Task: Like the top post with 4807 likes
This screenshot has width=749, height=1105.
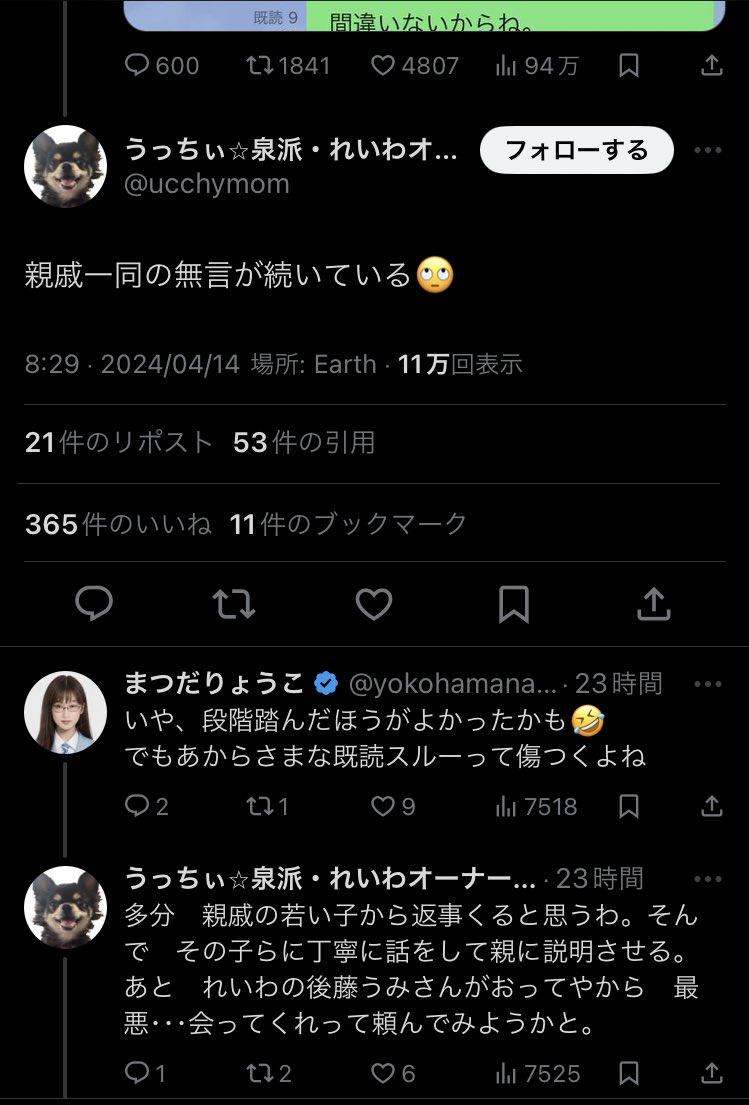Action: click(414, 66)
